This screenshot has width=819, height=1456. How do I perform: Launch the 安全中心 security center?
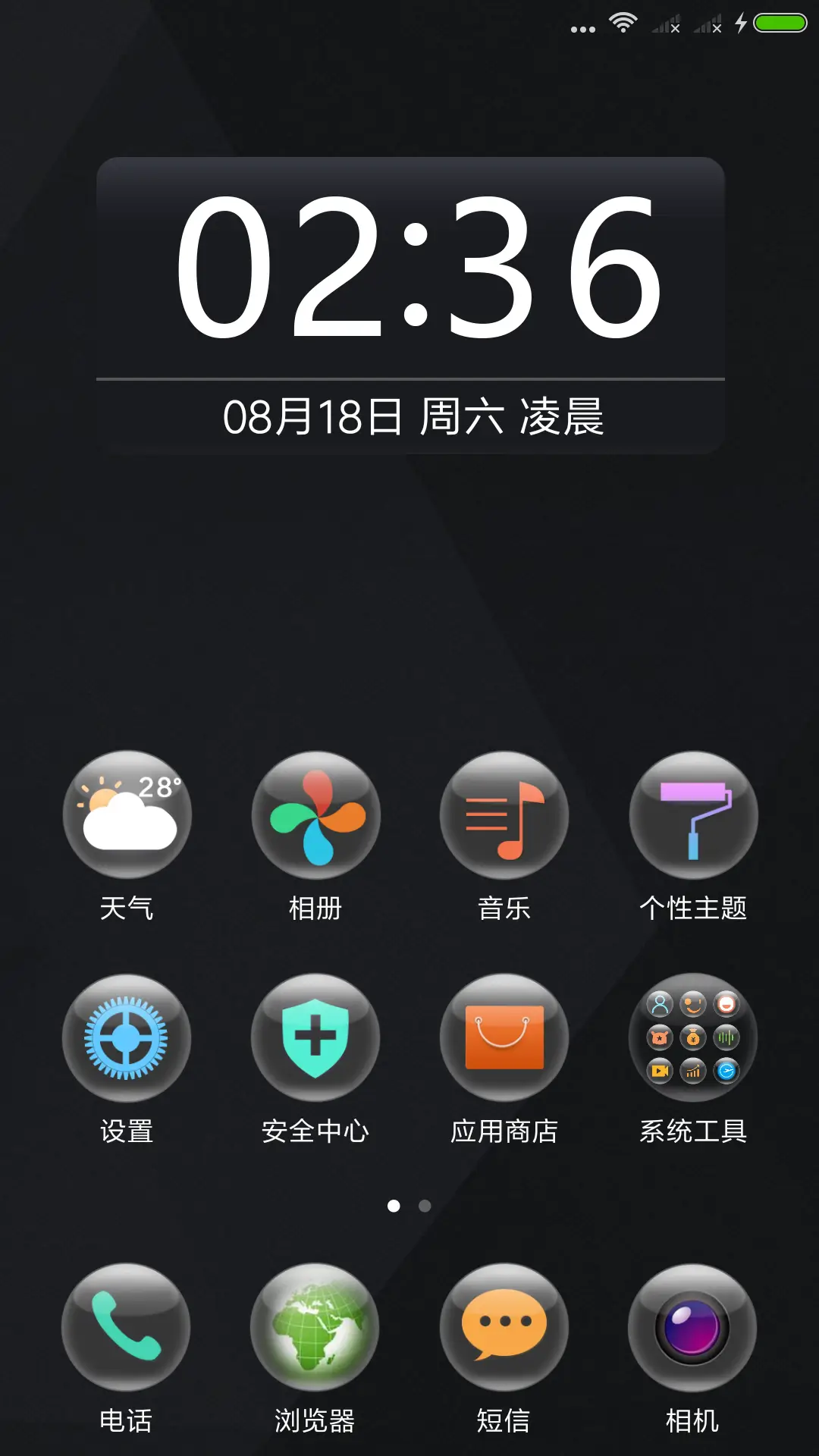pyautogui.click(x=314, y=1040)
